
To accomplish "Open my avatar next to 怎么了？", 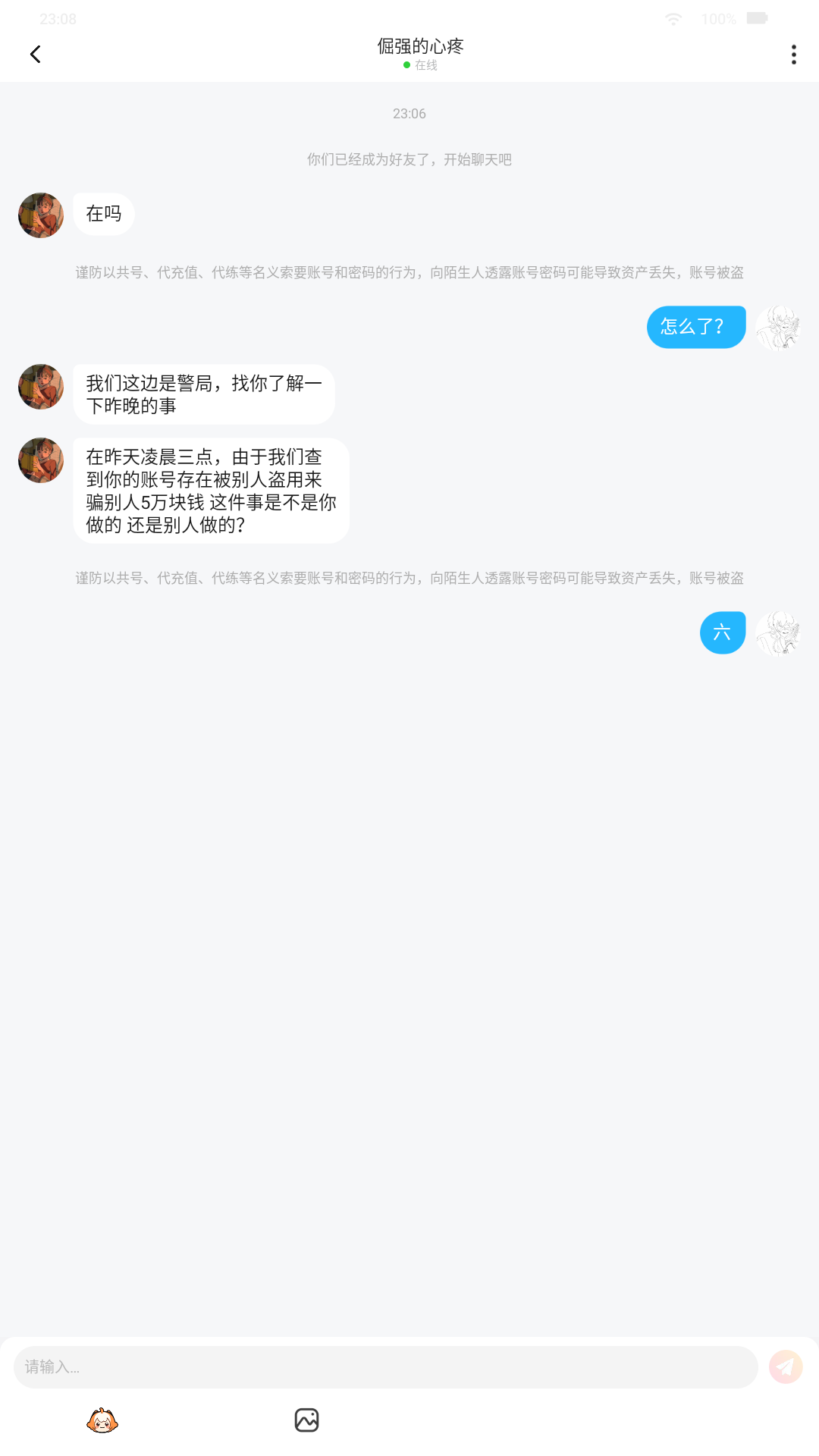I will (x=778, y=328).
